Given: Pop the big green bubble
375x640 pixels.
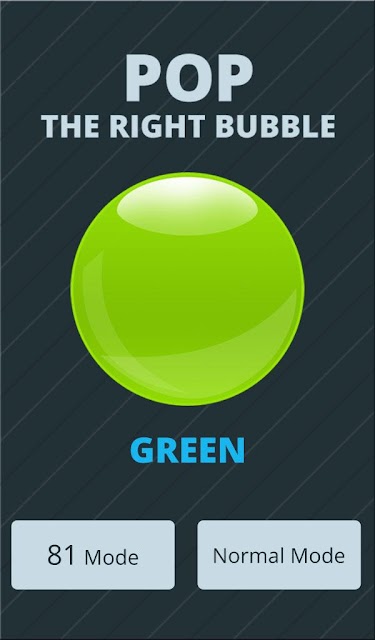Looking at the screenshot, I should click(x=187, y=289).
